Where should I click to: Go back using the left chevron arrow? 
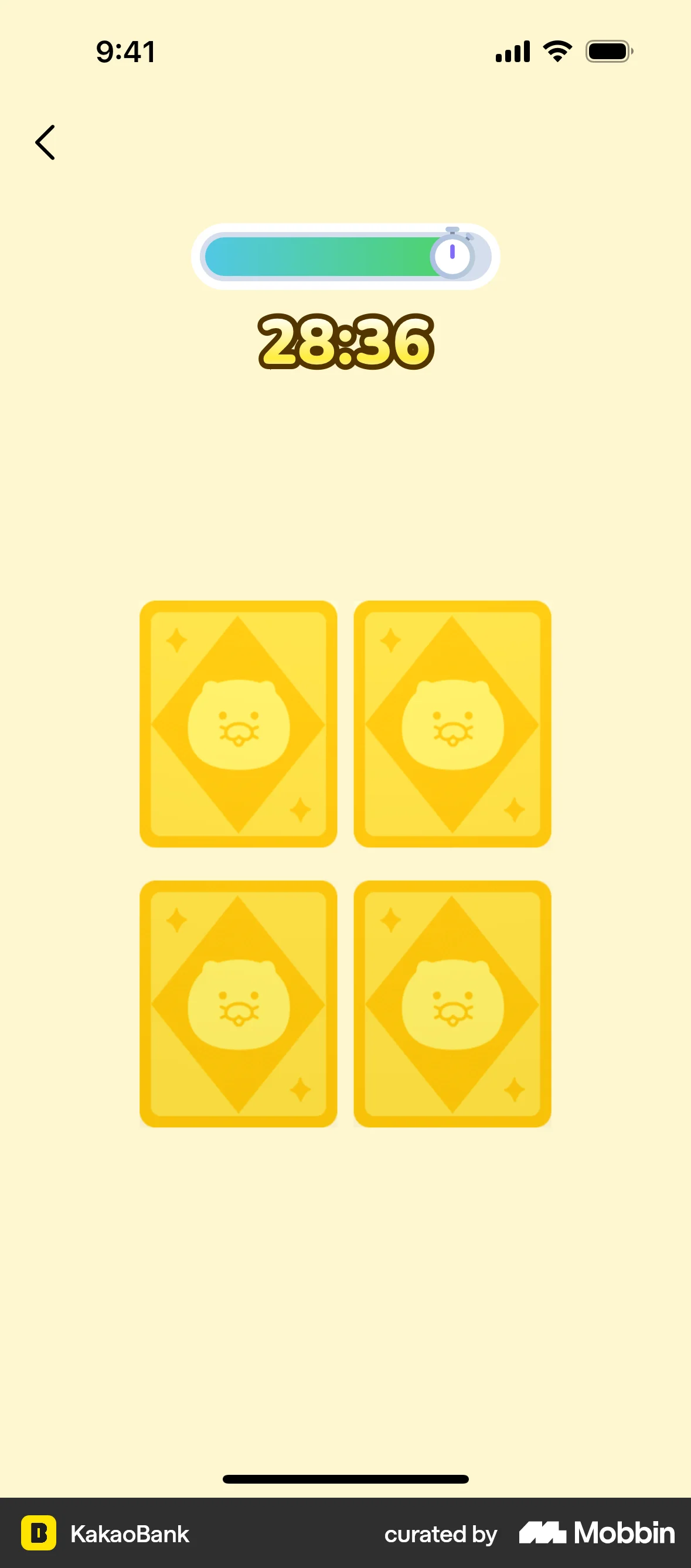[45, 142]
